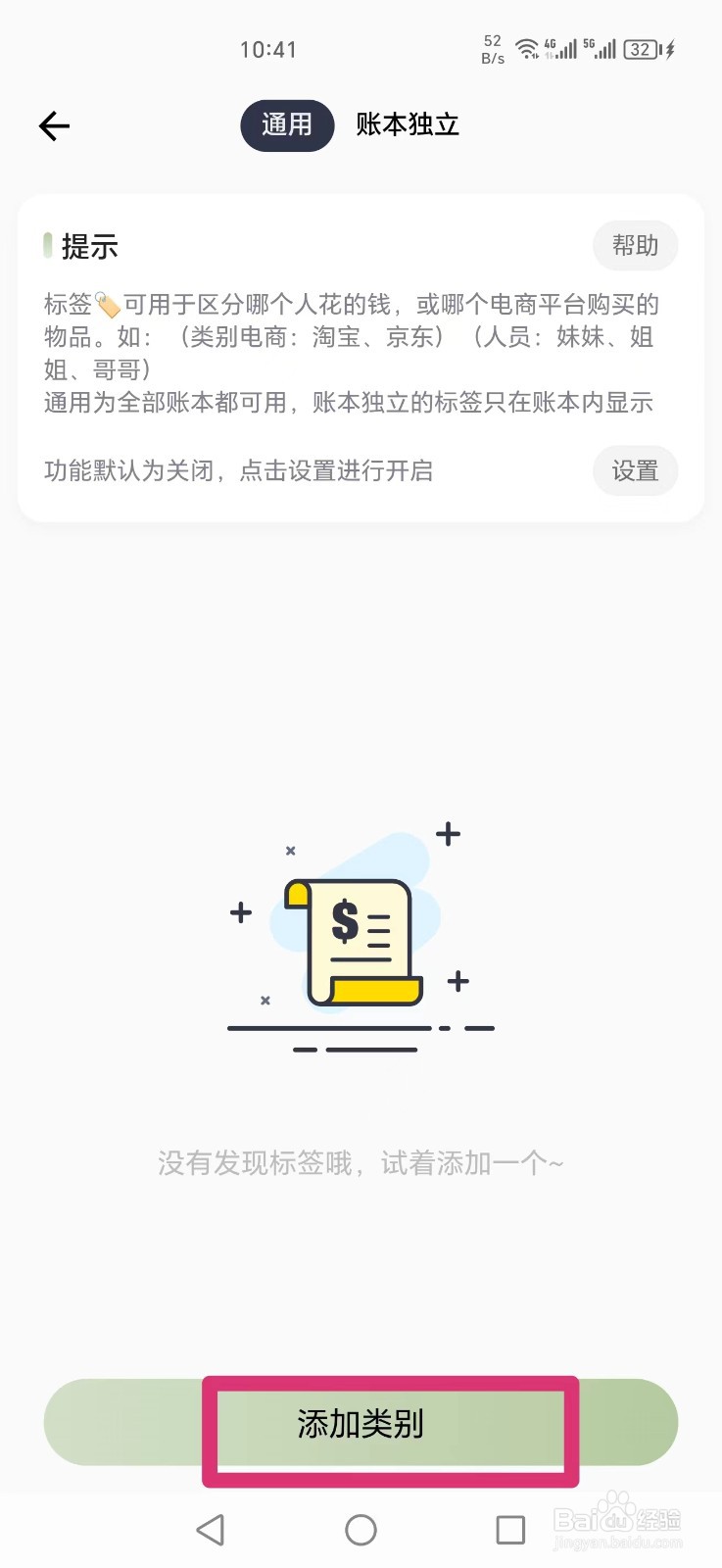Viewport: 722px width, 1568px height.
Task: Tap the time display showing 10:41
Action: click(268, 49)
